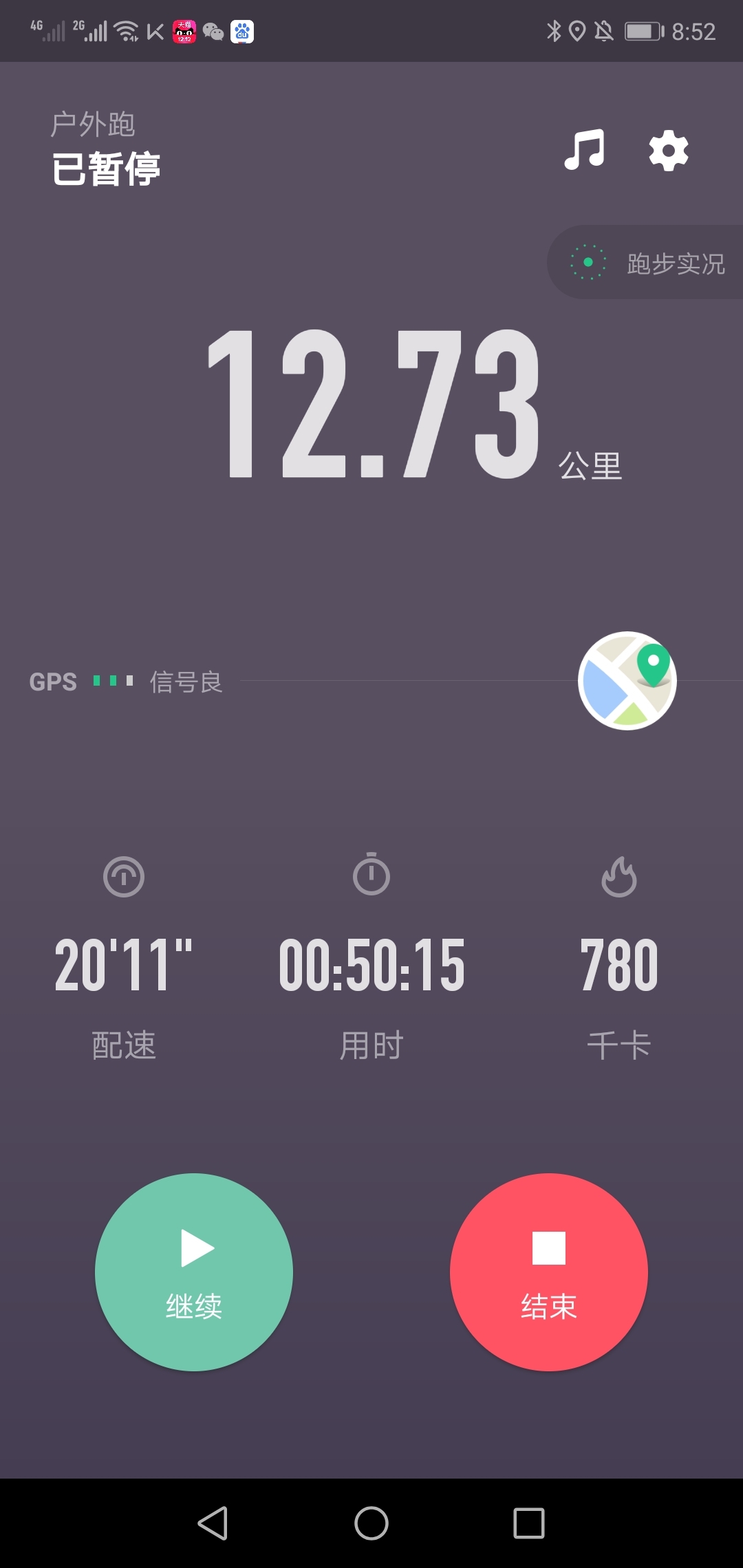This screenshot has width=743, height=1568.
Task: Open the recent apps button
Action: pos(529,1523)
